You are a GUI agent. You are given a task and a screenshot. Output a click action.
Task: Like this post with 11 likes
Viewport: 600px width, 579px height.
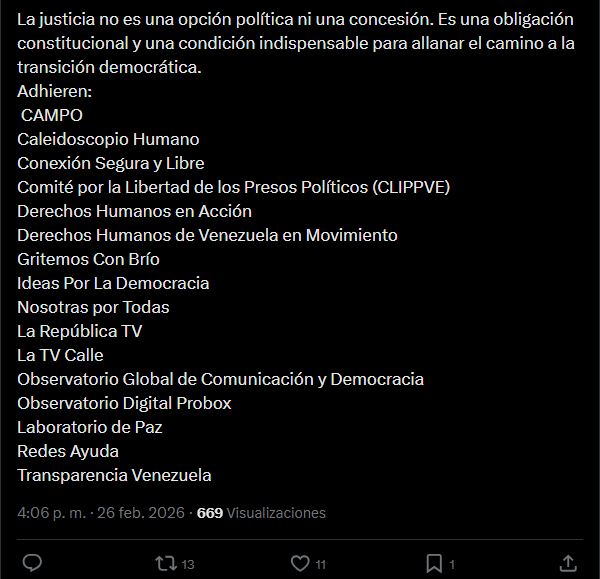click(300, 563)
